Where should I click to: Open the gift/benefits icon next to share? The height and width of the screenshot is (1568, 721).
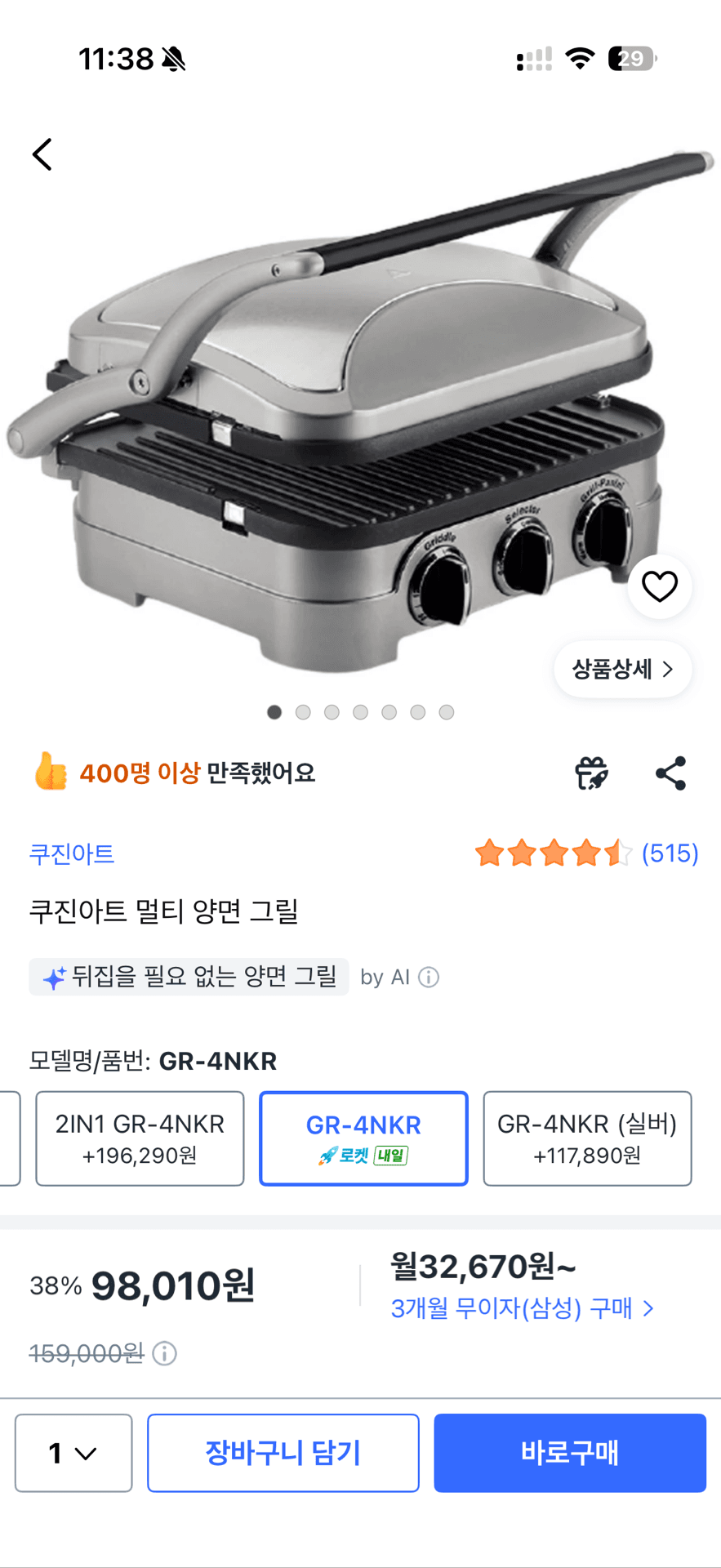coord(594,773)
